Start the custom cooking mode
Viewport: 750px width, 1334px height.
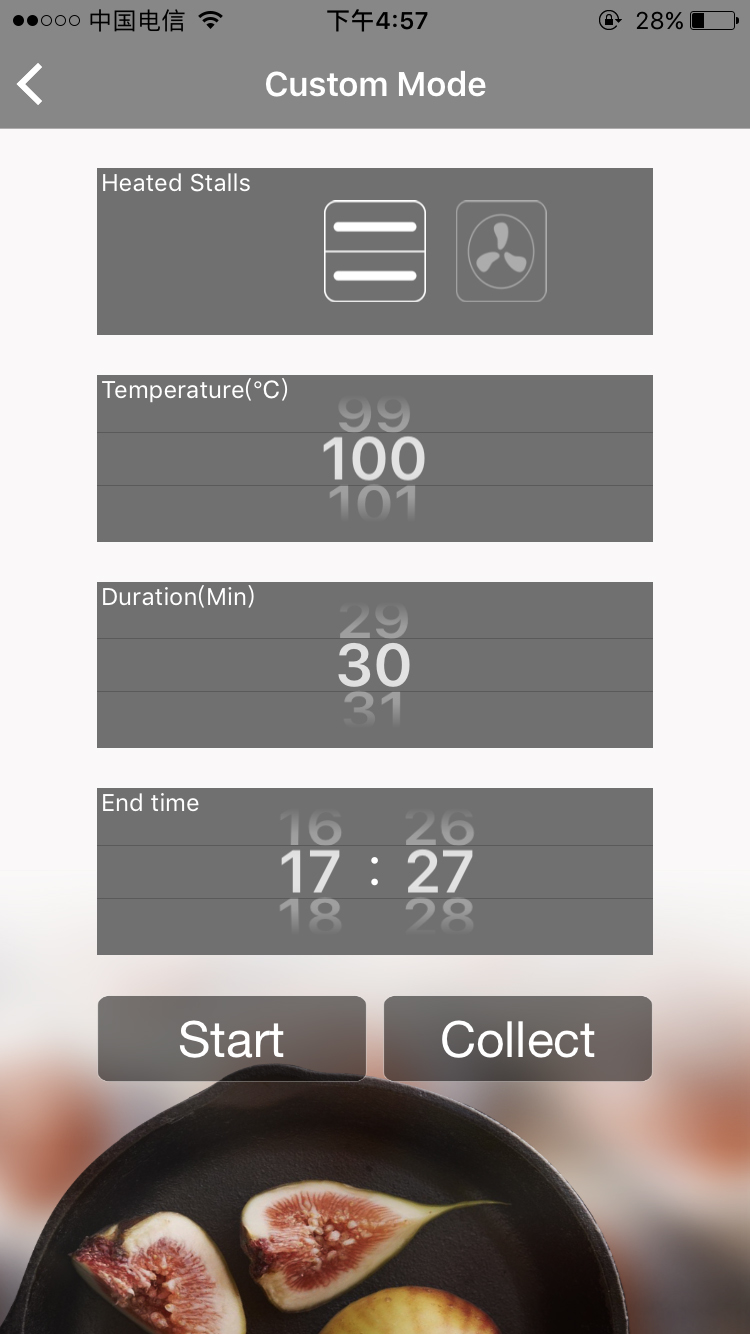tap(232, 1039)
